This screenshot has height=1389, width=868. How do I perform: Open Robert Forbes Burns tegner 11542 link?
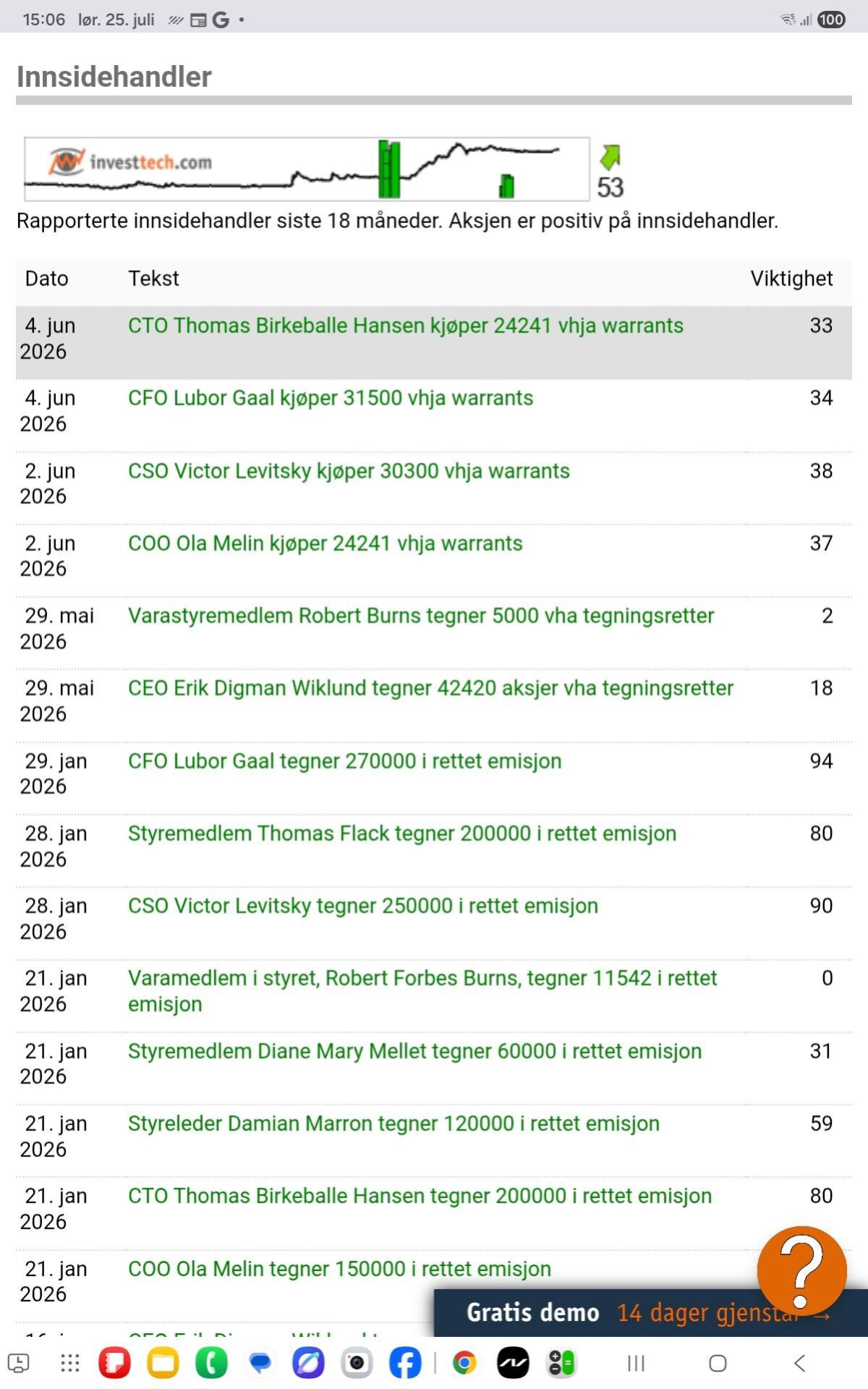click(422, 991)
